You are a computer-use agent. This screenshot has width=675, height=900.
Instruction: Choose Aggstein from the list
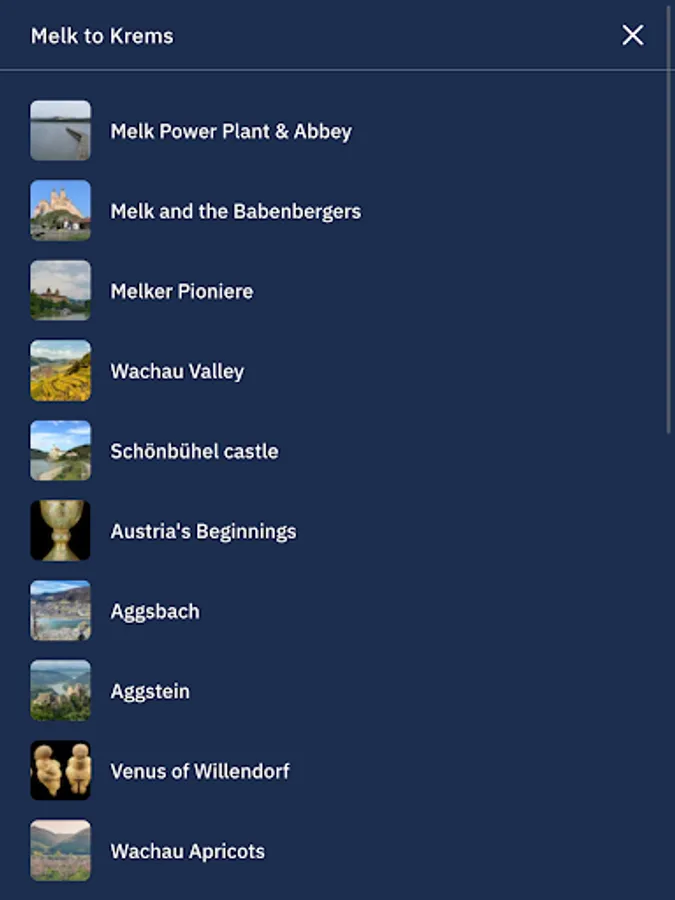(150, 691)
